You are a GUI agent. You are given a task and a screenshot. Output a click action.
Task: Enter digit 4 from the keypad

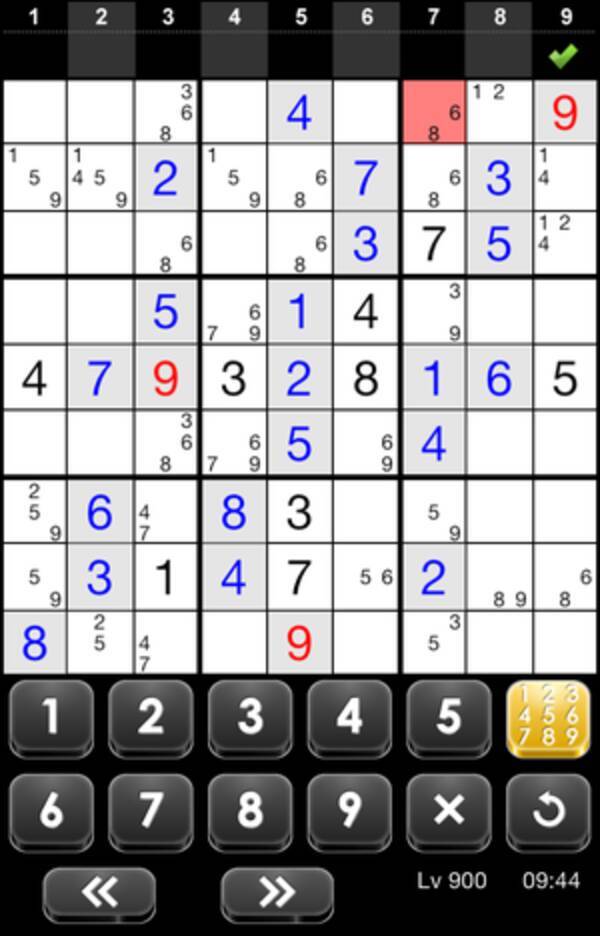[x=349, y=718]
